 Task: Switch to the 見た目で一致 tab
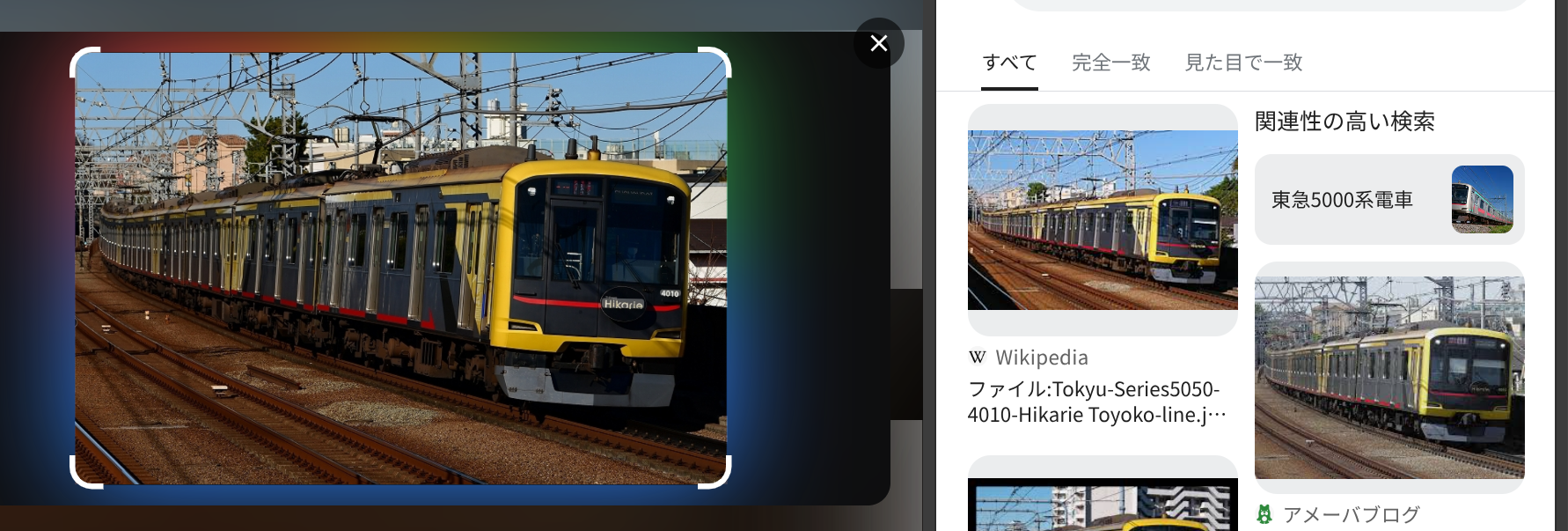pos(1242,63)
